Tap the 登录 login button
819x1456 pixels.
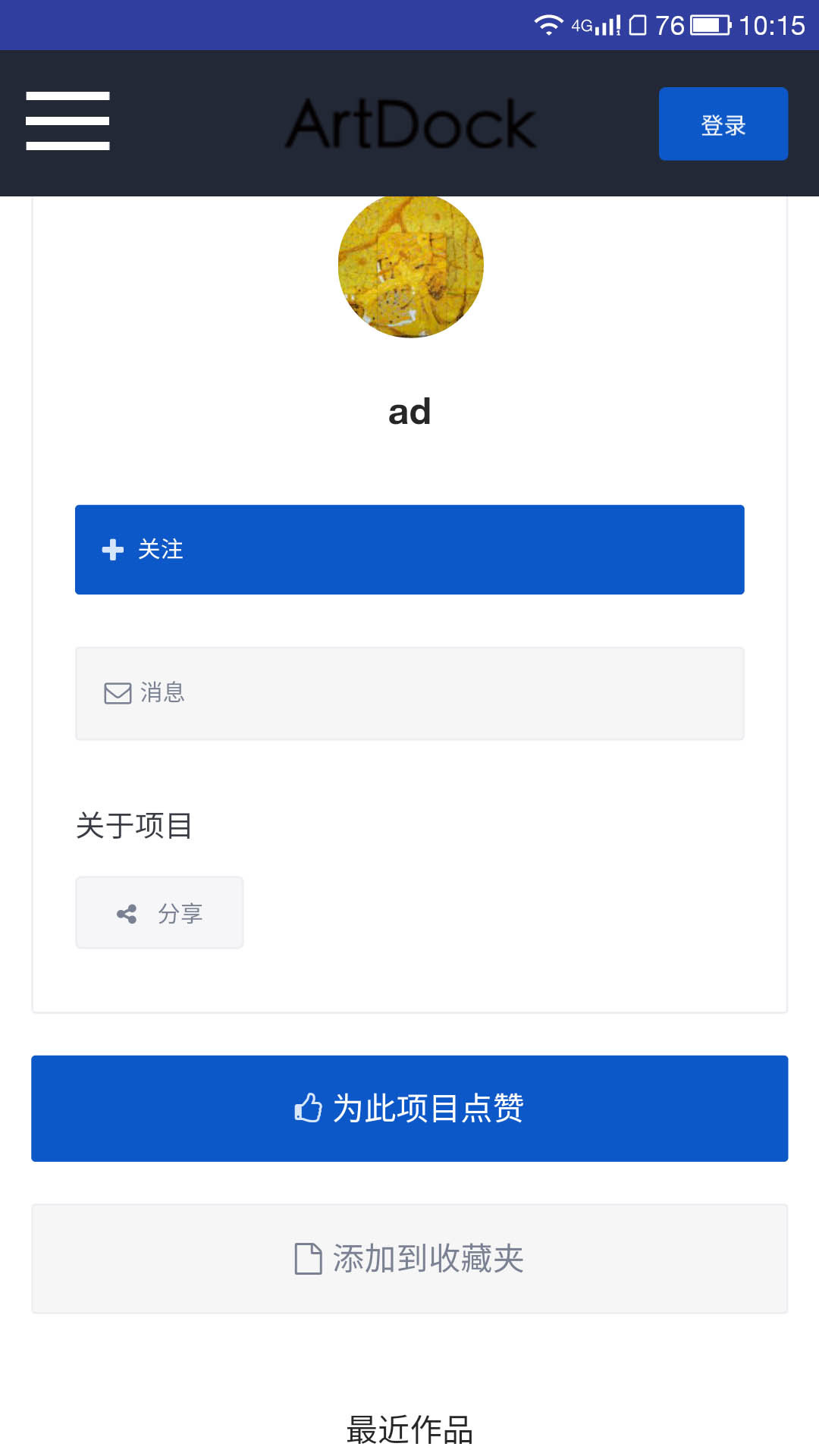point(723,124)
